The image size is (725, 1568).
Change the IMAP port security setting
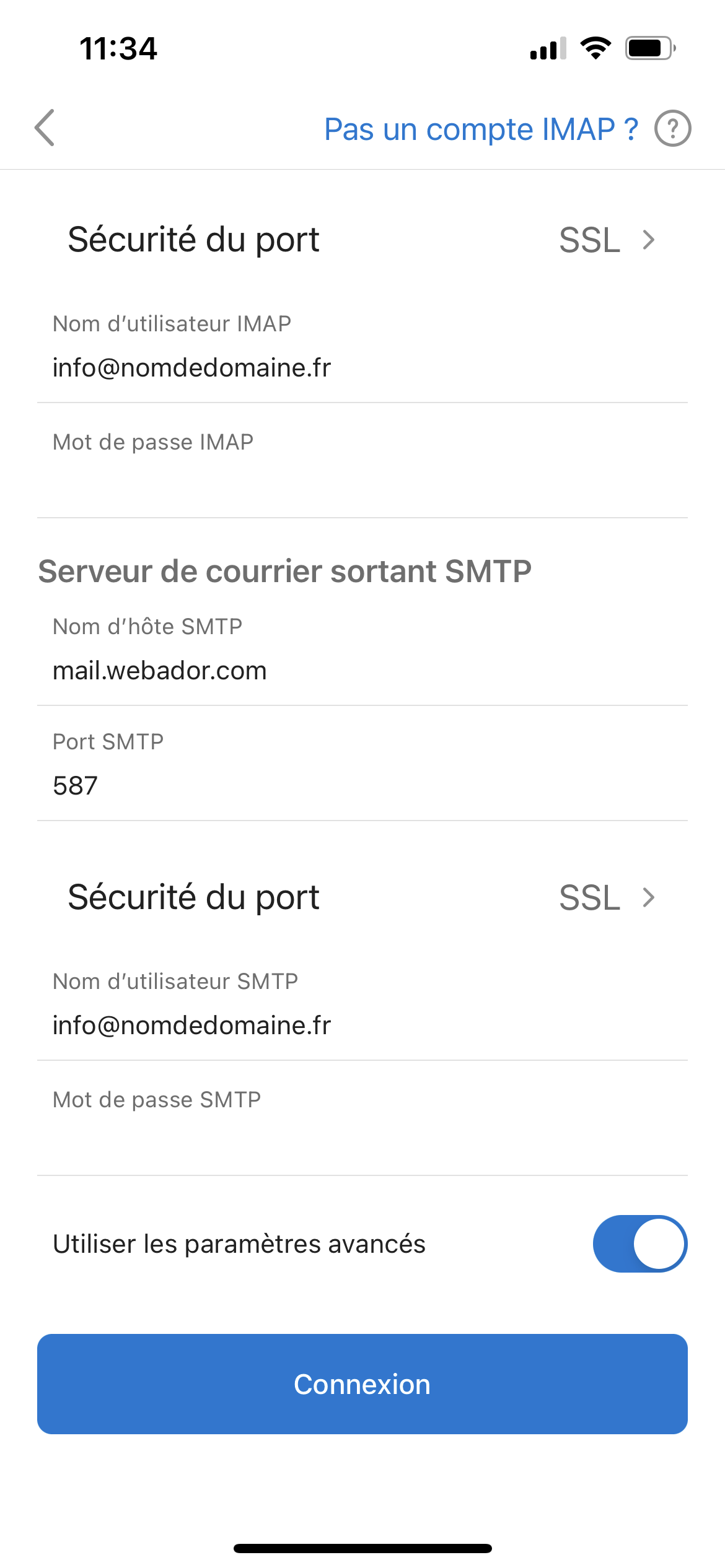point(362,240)
